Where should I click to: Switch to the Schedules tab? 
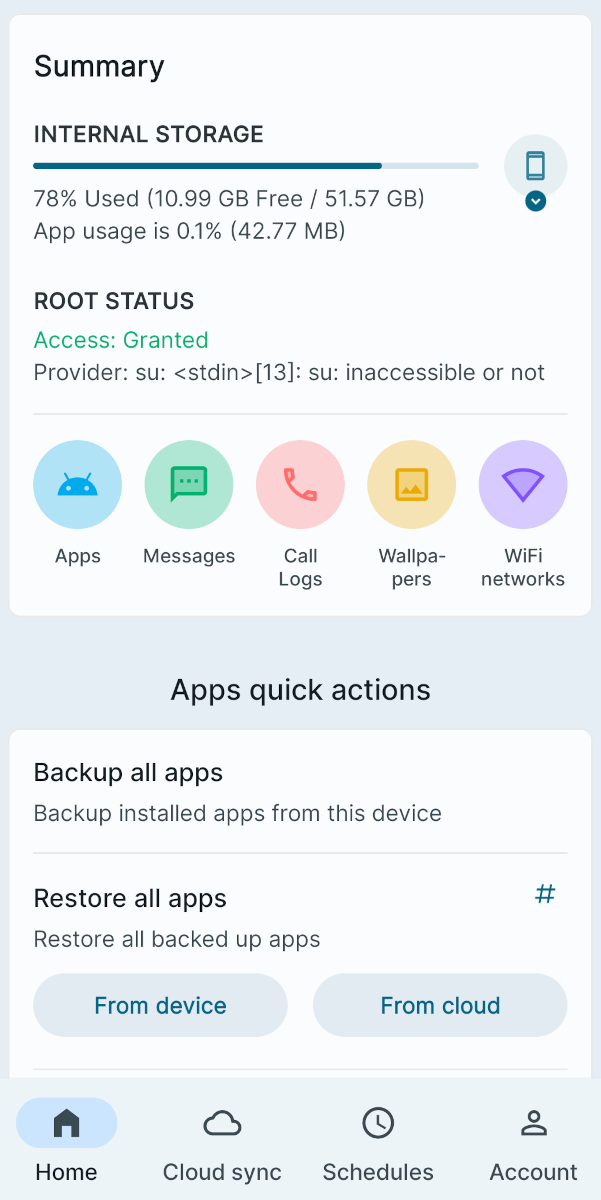pos(378,1144)
